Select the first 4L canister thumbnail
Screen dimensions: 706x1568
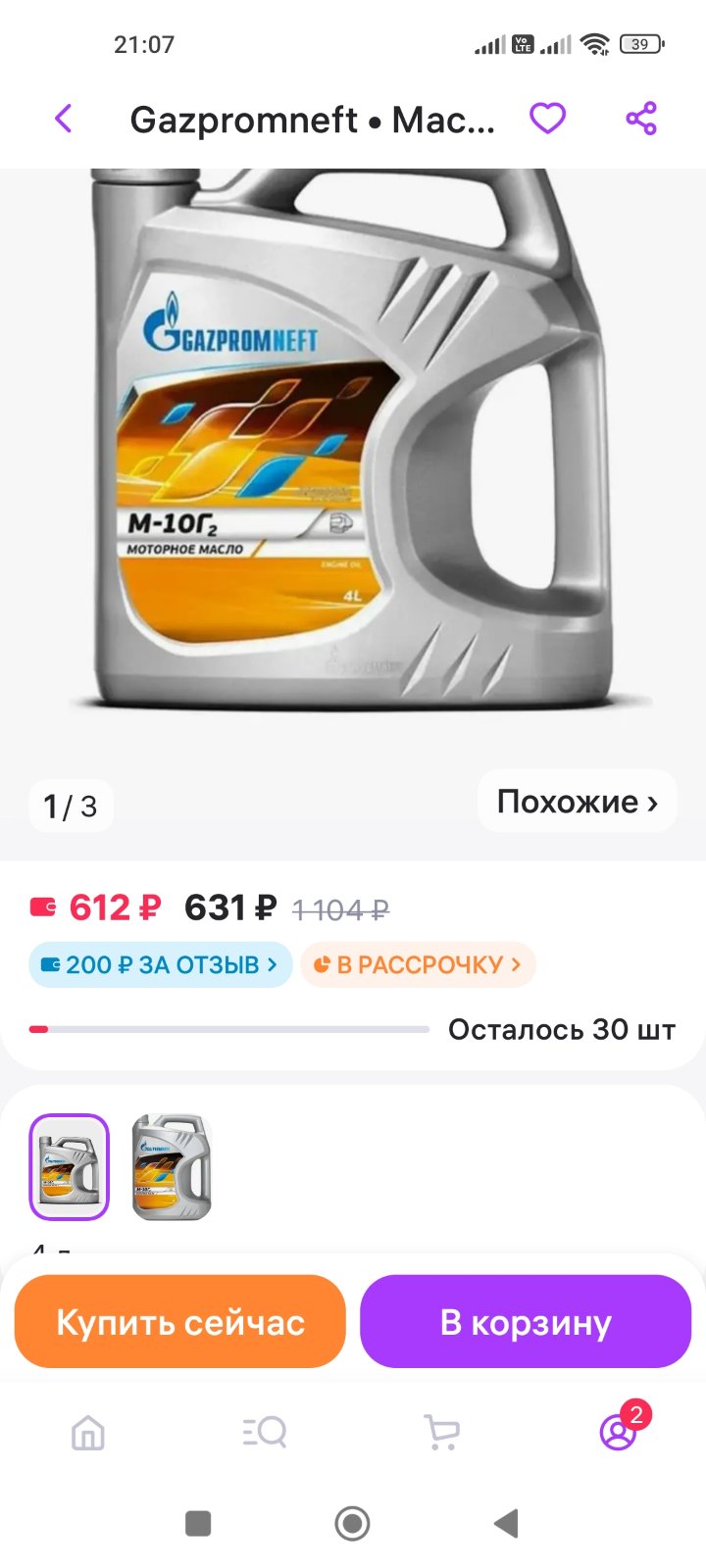coord(70,1167)
